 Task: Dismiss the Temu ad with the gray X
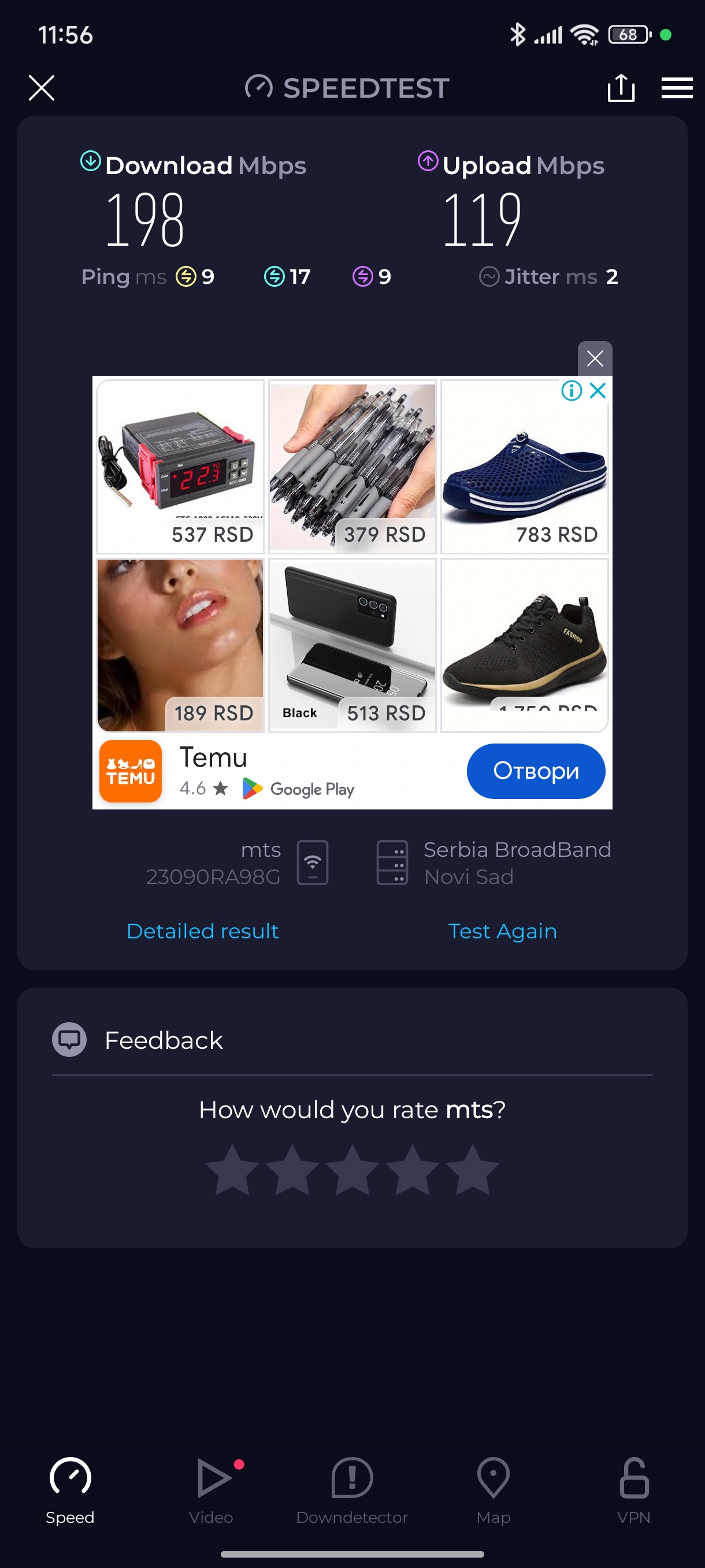594,358
